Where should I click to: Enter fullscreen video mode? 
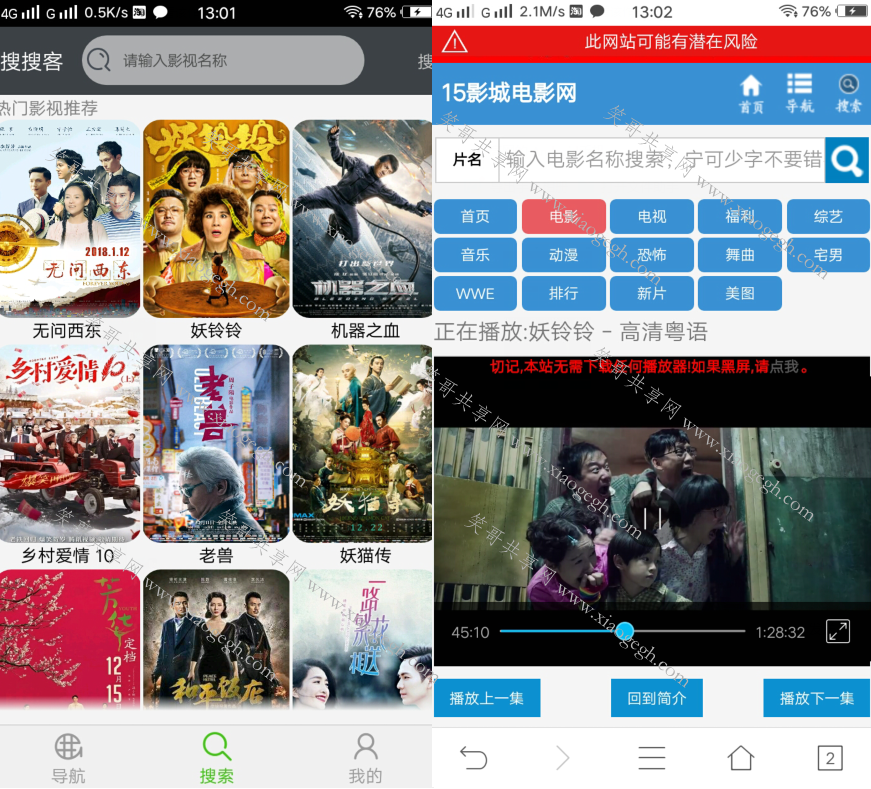tap(837, 631)
